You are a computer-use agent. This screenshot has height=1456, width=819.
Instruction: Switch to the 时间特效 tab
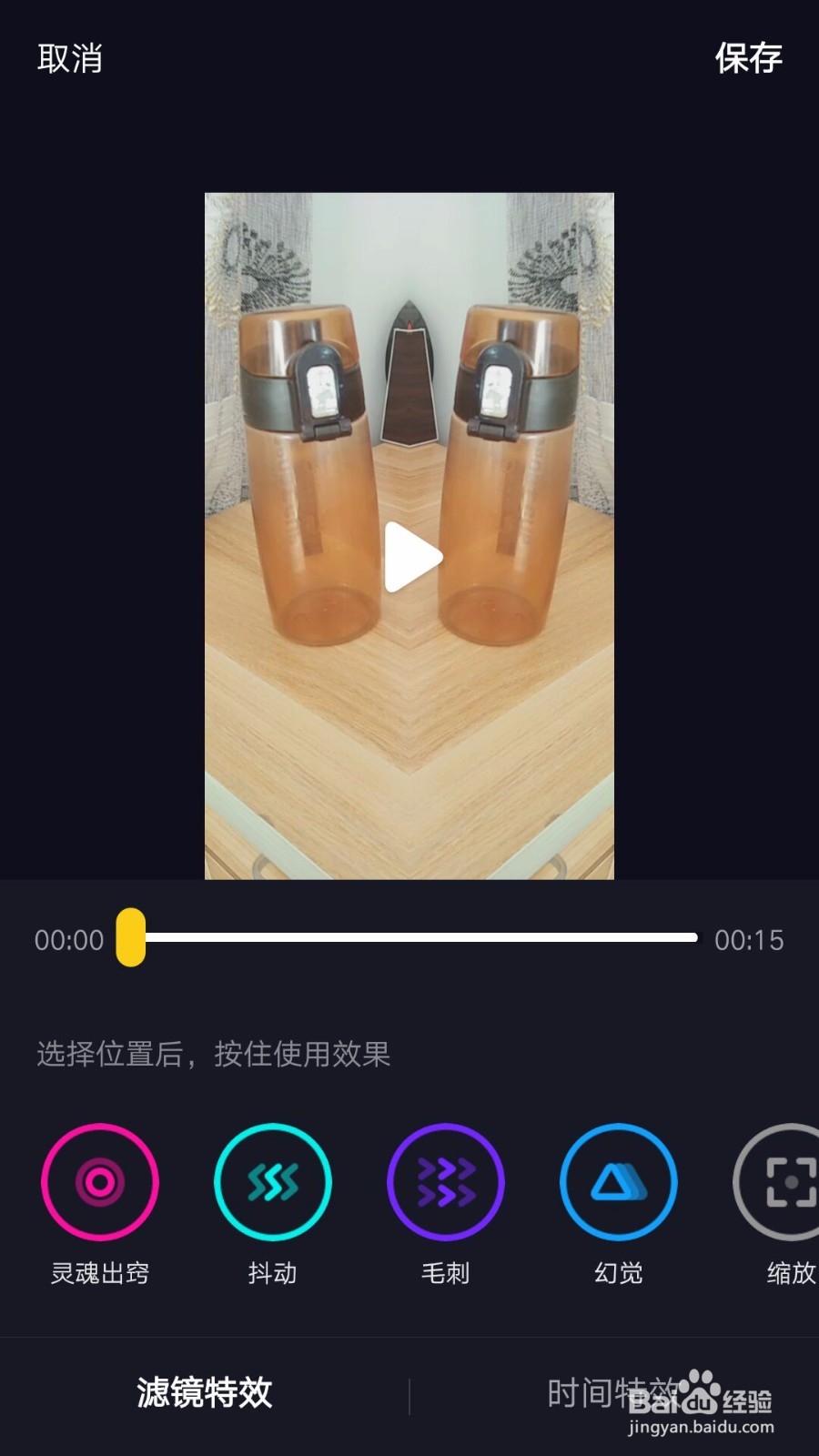[x=612, y=1392]
